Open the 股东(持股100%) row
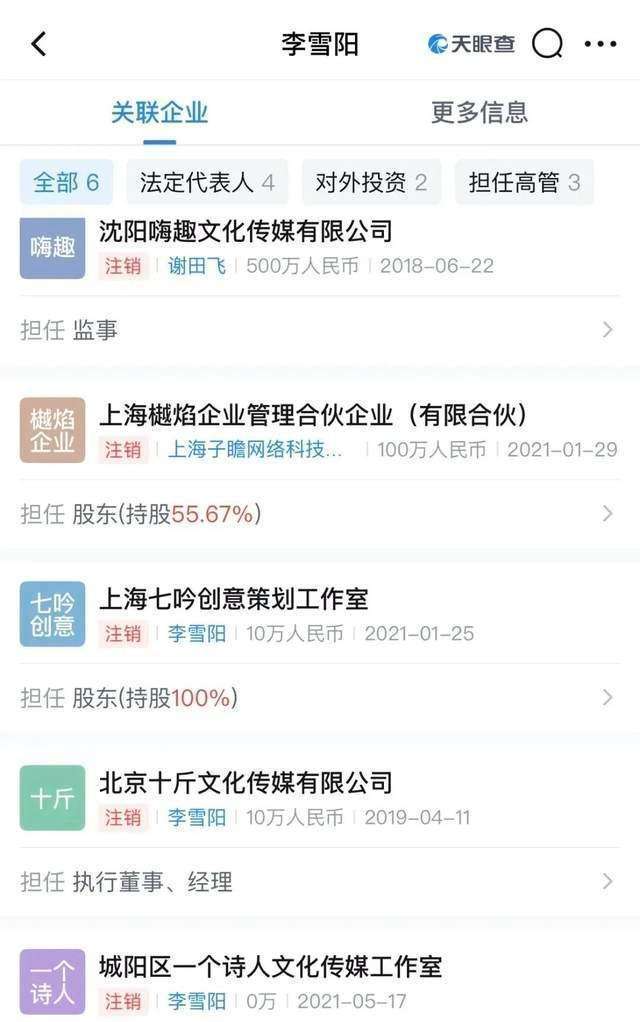Viewport: 640px width, 1022px height. tap(318, 698)
